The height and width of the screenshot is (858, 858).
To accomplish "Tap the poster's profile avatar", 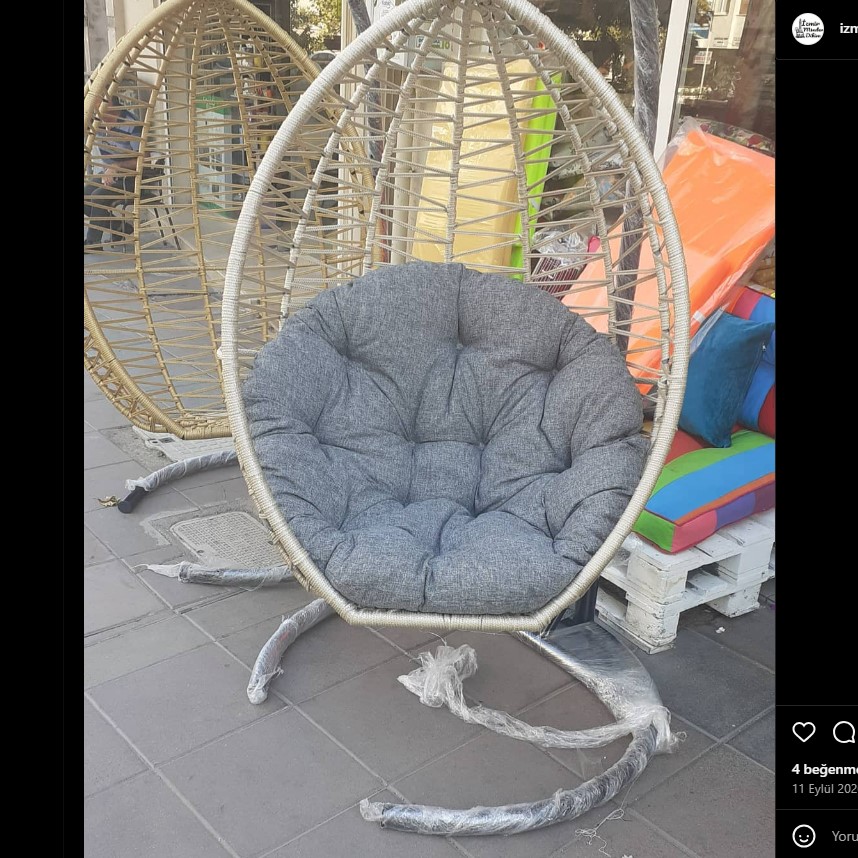I will point(808,29).
